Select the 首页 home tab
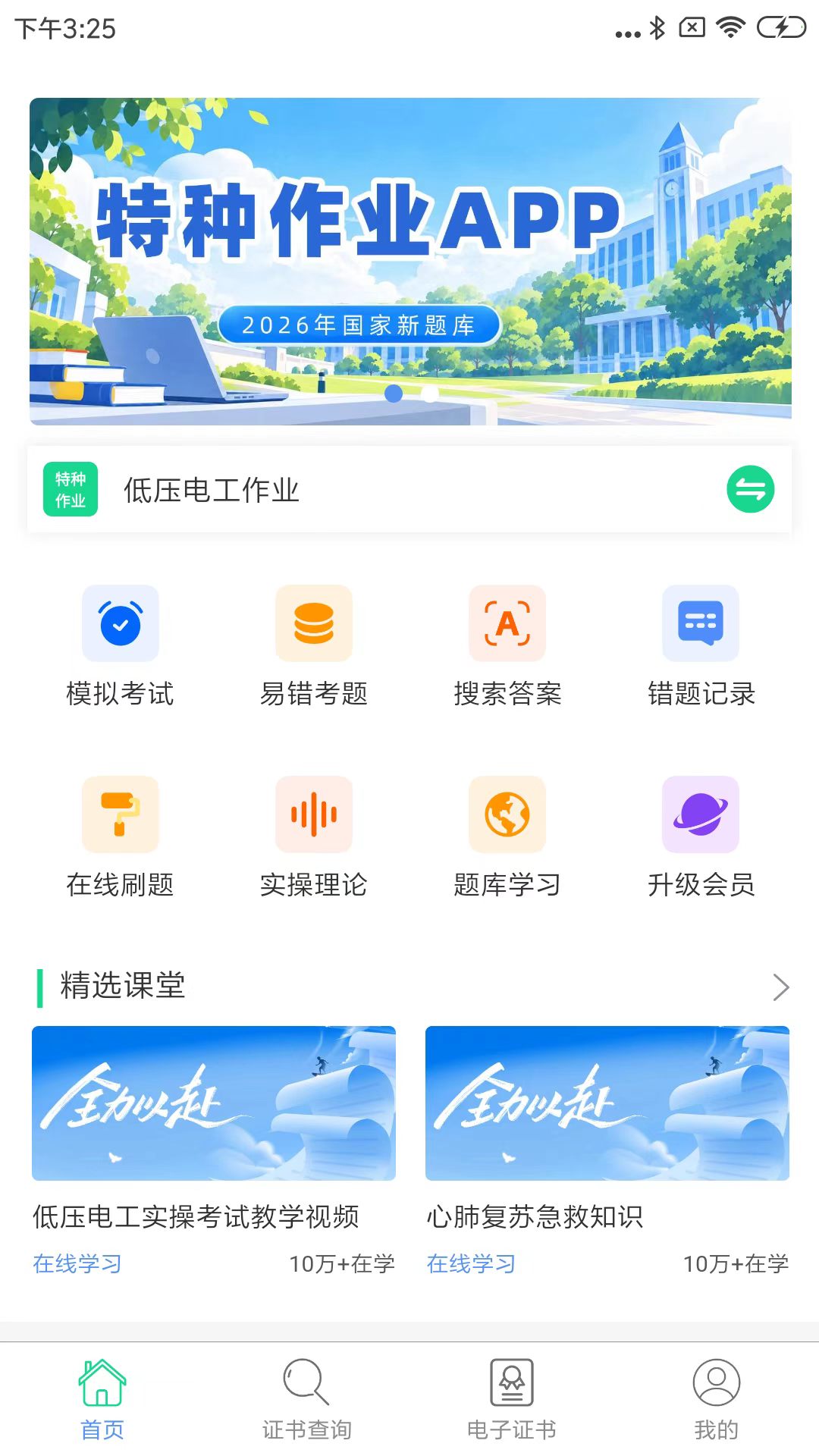 coord(102,1399)
